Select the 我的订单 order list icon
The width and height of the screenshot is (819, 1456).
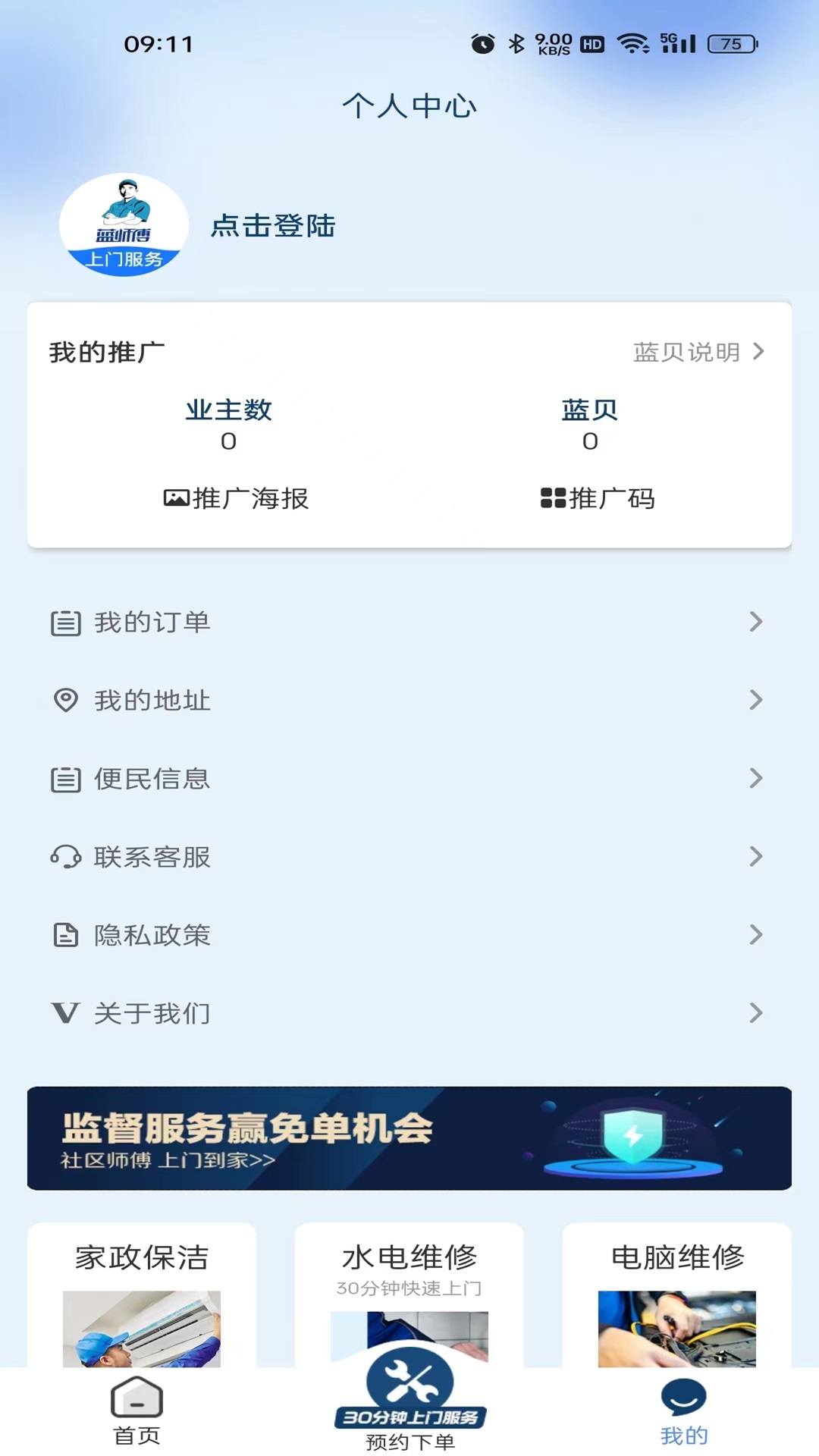(65, 622)
